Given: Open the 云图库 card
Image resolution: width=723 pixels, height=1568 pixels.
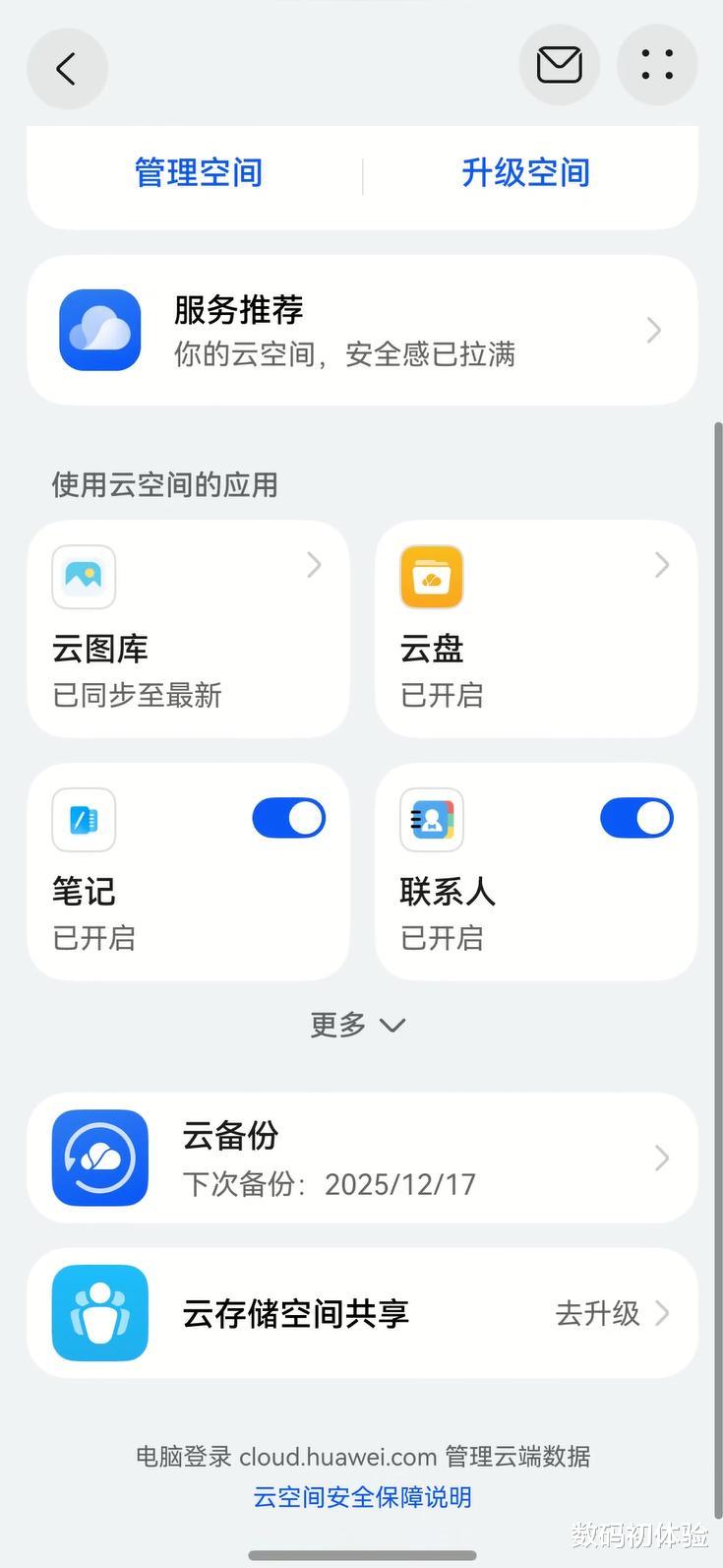Looking at the screenshot, I should click(x=188, y=629).
